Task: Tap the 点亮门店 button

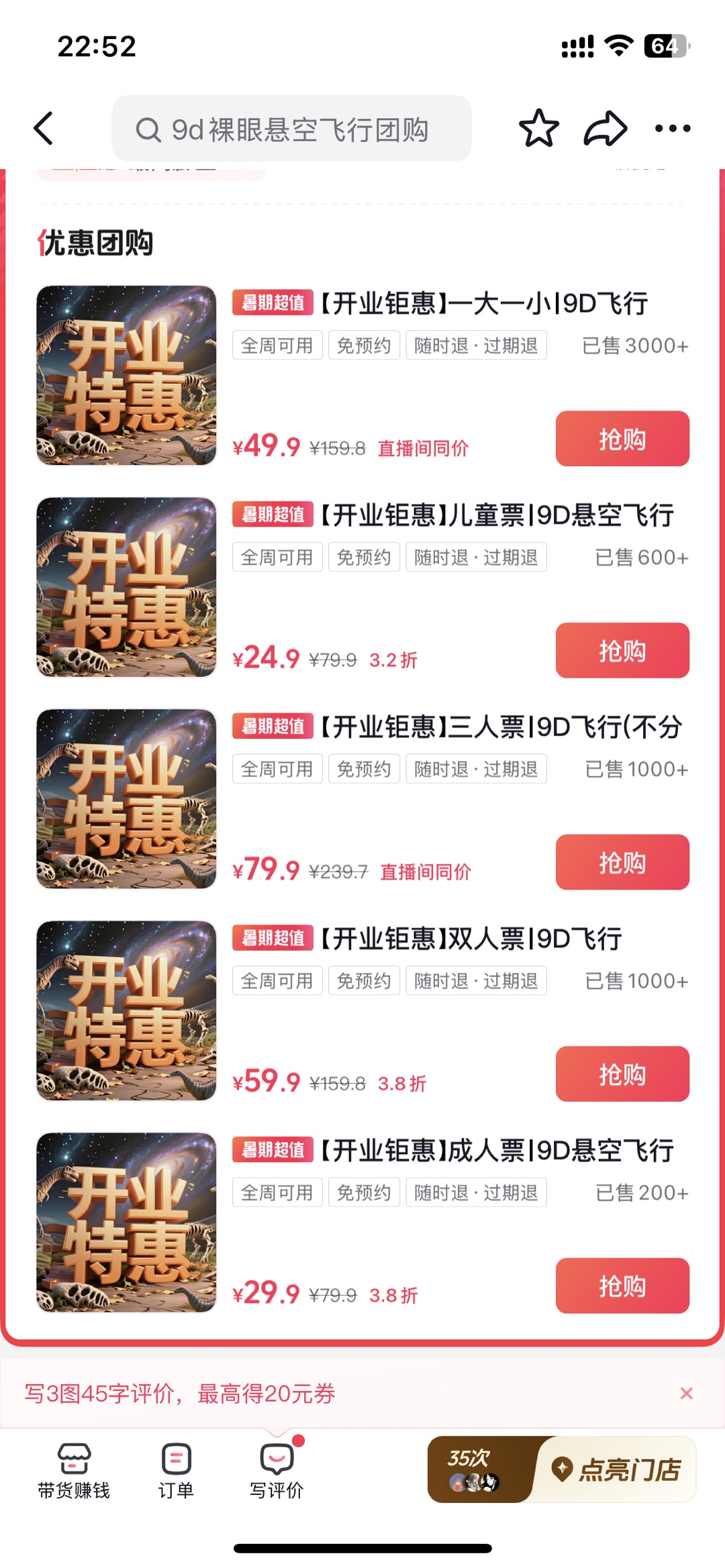Action: 615,1469
